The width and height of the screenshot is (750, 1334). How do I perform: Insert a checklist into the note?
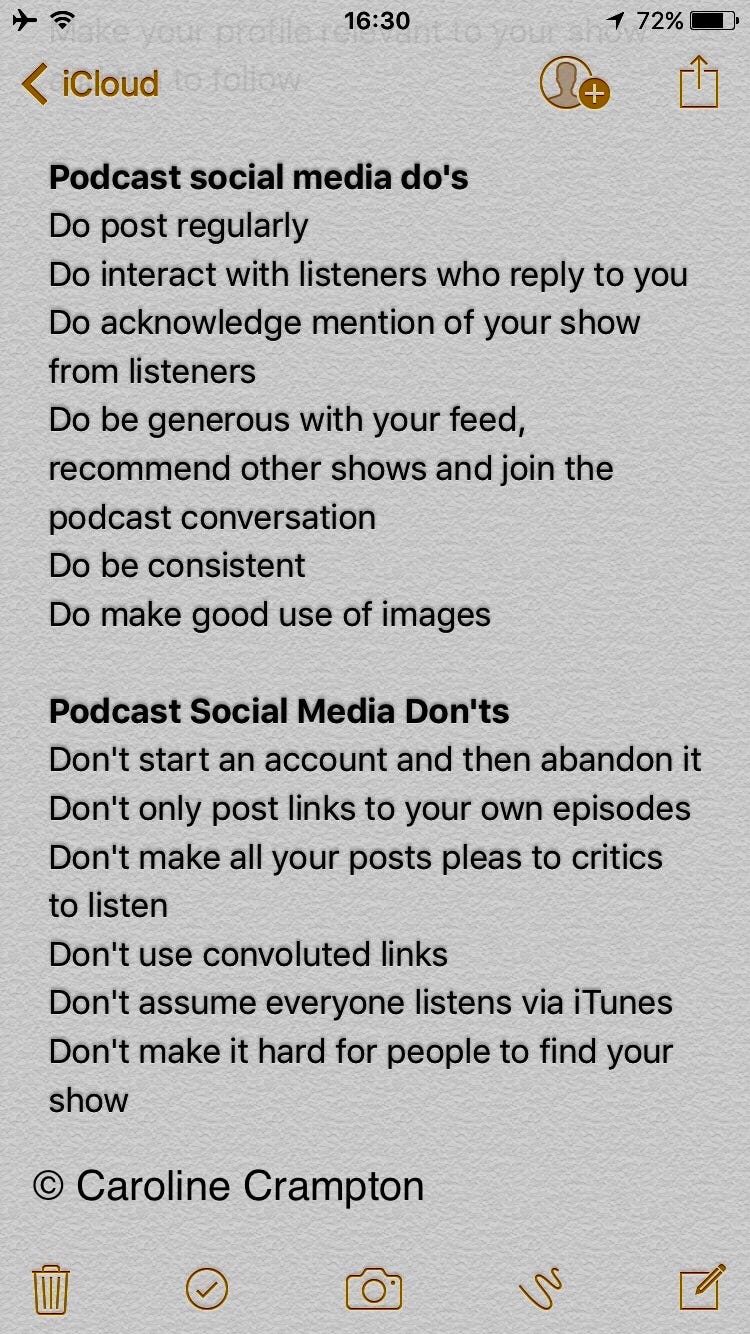point(207,1289)
